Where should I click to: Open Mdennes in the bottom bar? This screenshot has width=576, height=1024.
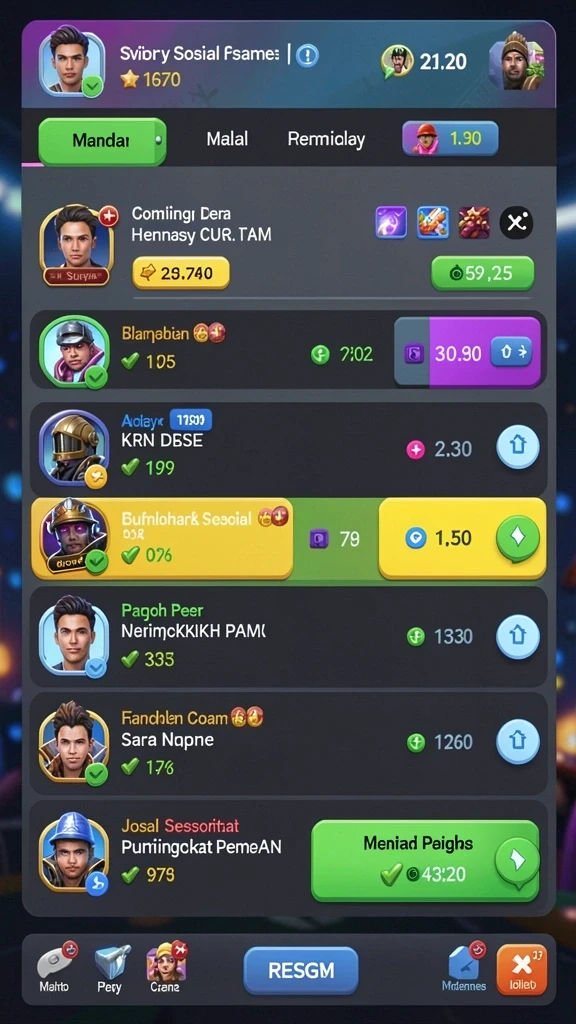point(464,968)
